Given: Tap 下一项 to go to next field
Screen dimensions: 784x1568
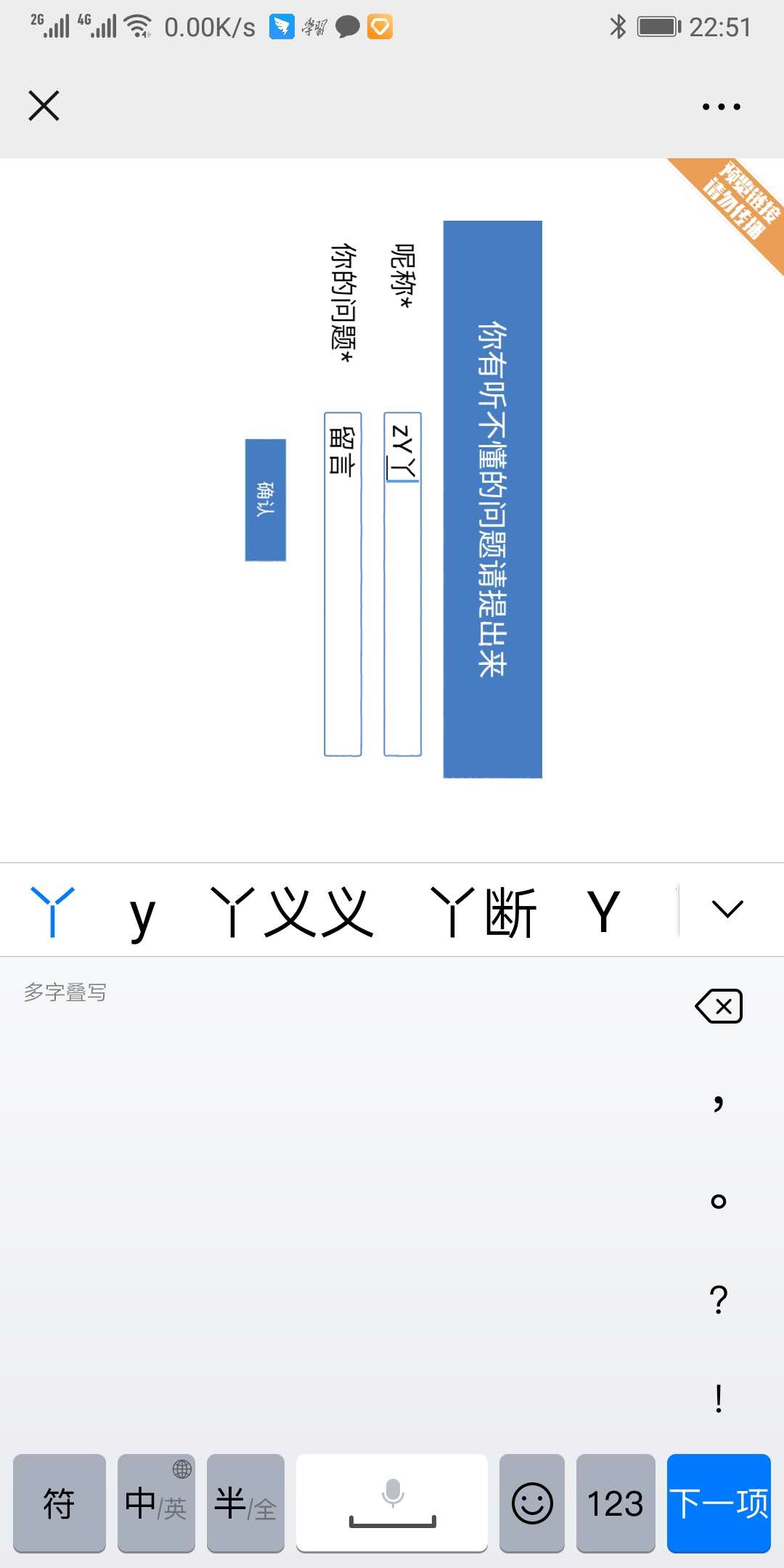Looking at the screenshot, I should point(719,1503).
